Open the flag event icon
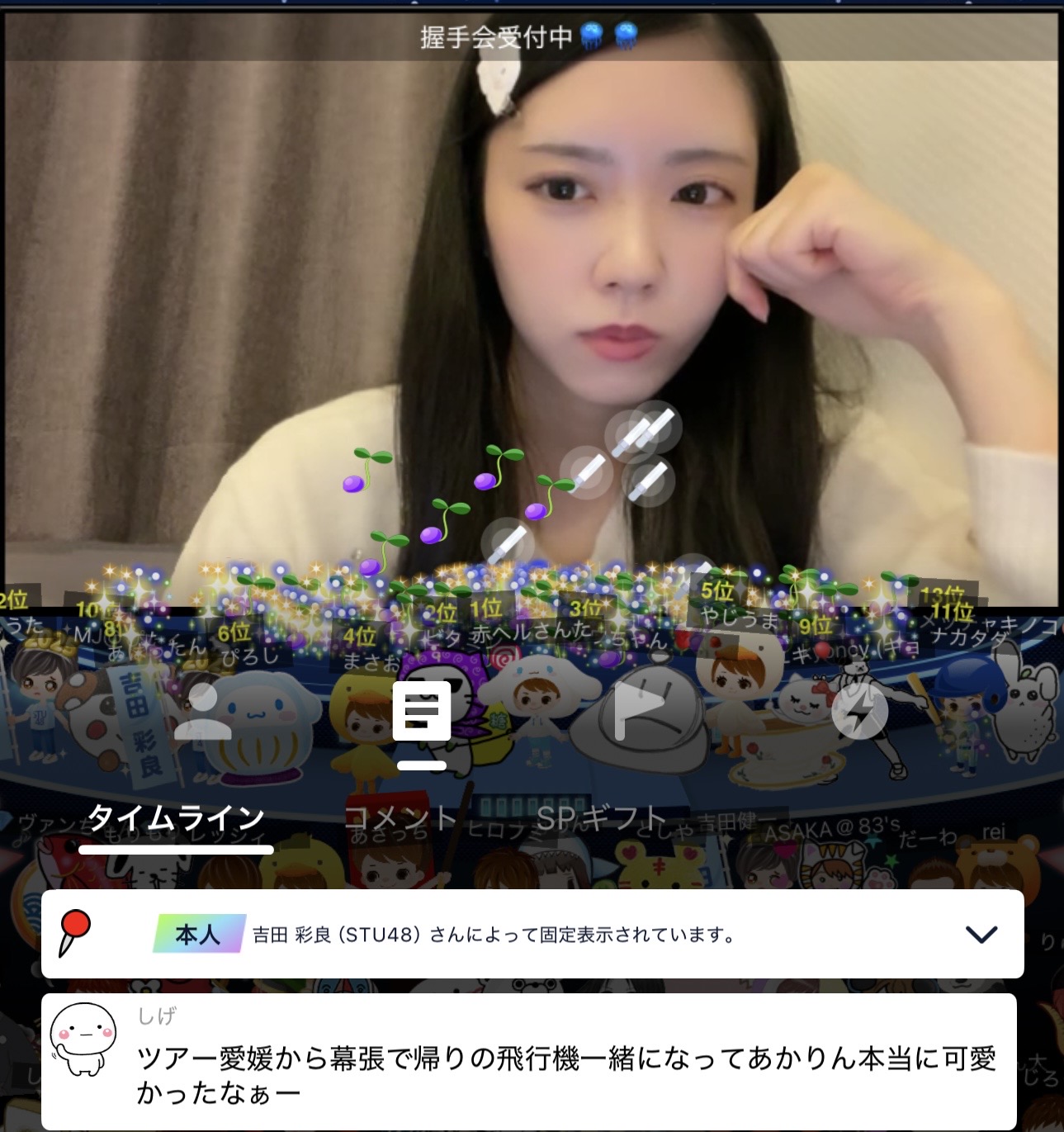1064x1132 pixels. point(640,711)
